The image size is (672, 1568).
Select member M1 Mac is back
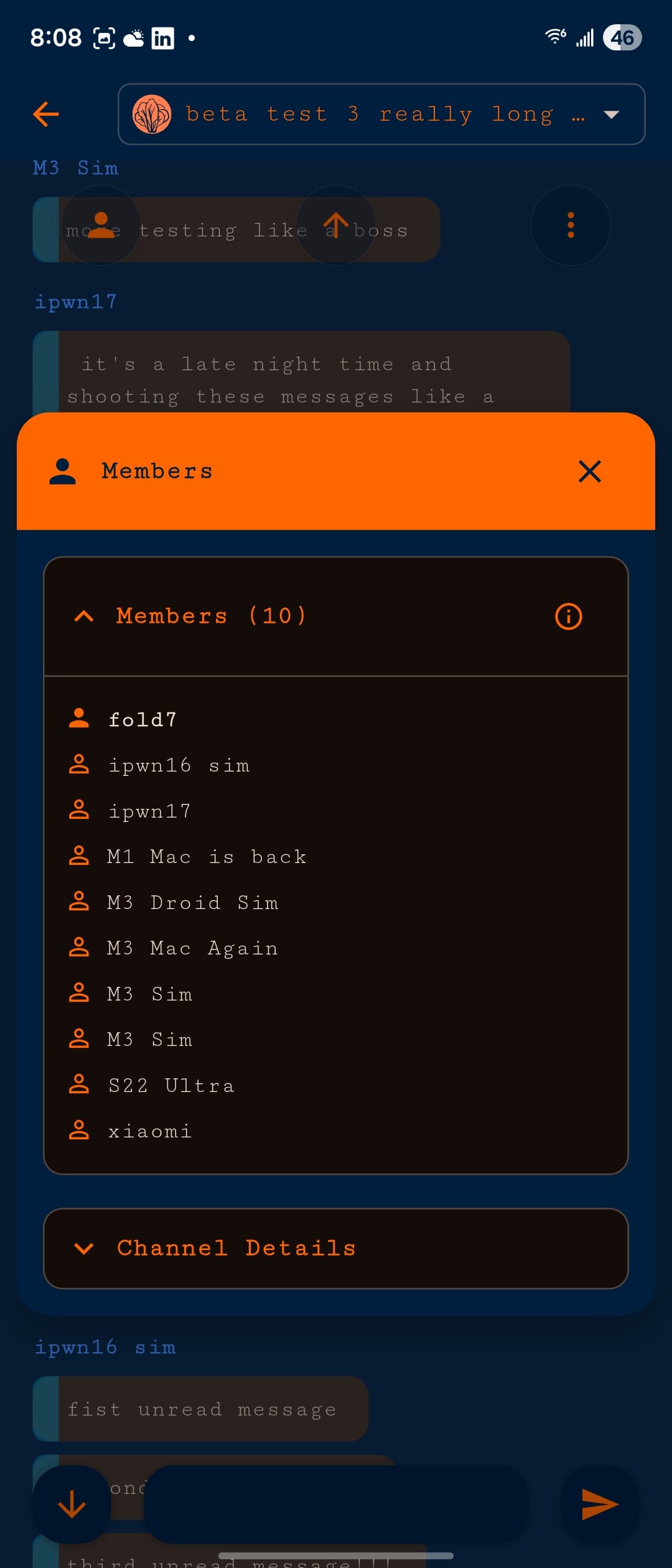coord(207,857)
